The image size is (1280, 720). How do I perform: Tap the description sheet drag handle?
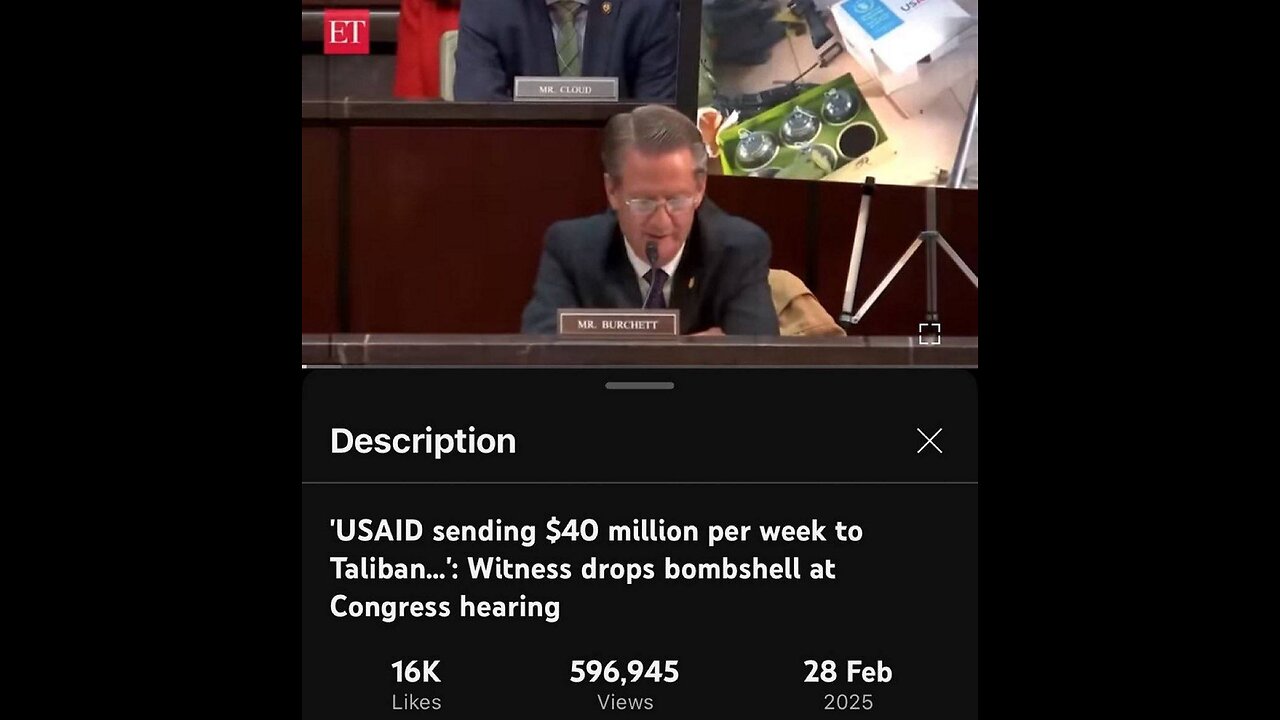(x=640, y=385)
